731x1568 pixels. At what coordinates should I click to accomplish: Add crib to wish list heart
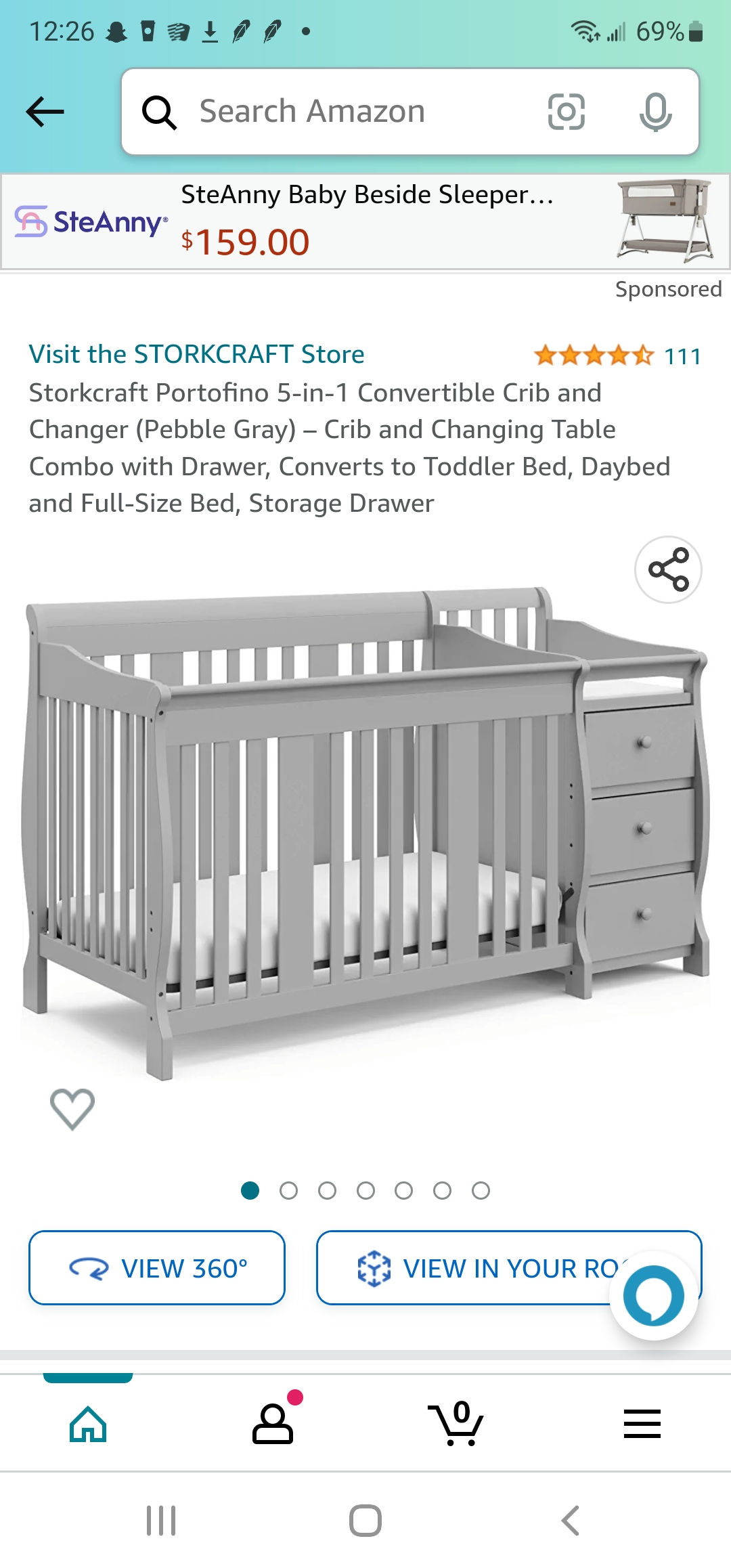pos(72,1108)
